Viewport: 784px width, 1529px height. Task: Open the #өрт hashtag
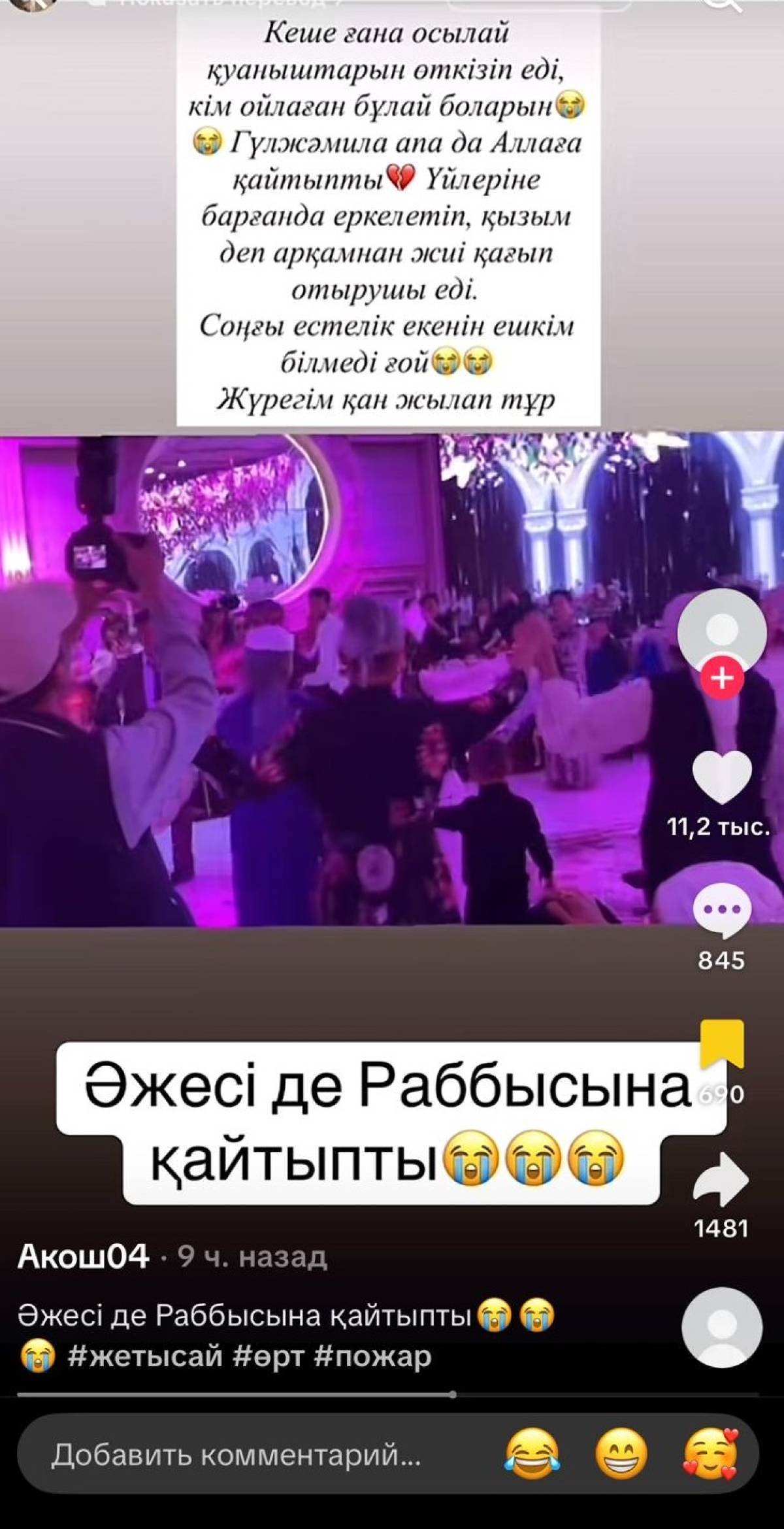pos(268,1356)
